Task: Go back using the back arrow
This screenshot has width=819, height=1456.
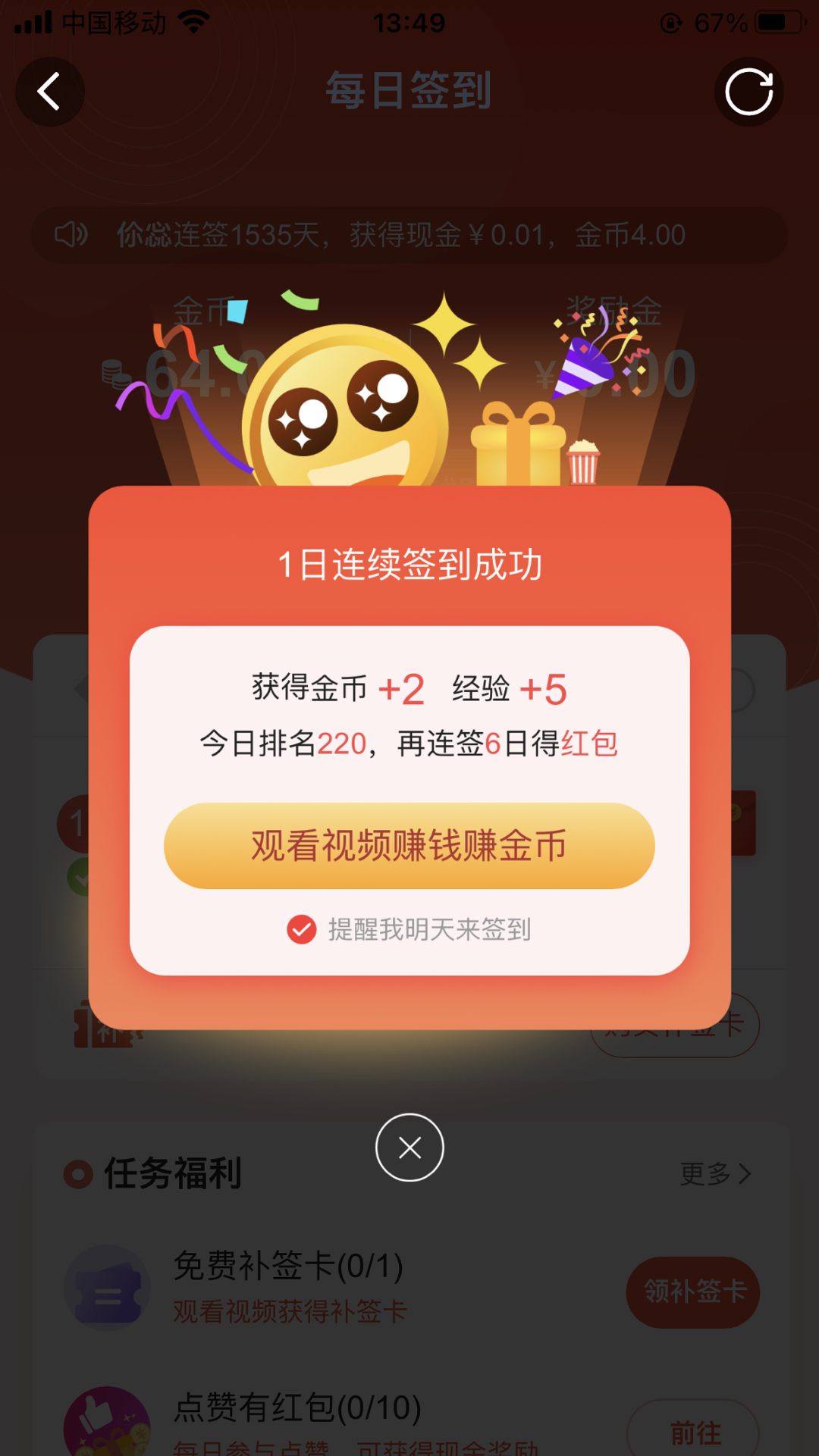Action: click(50, 92)
